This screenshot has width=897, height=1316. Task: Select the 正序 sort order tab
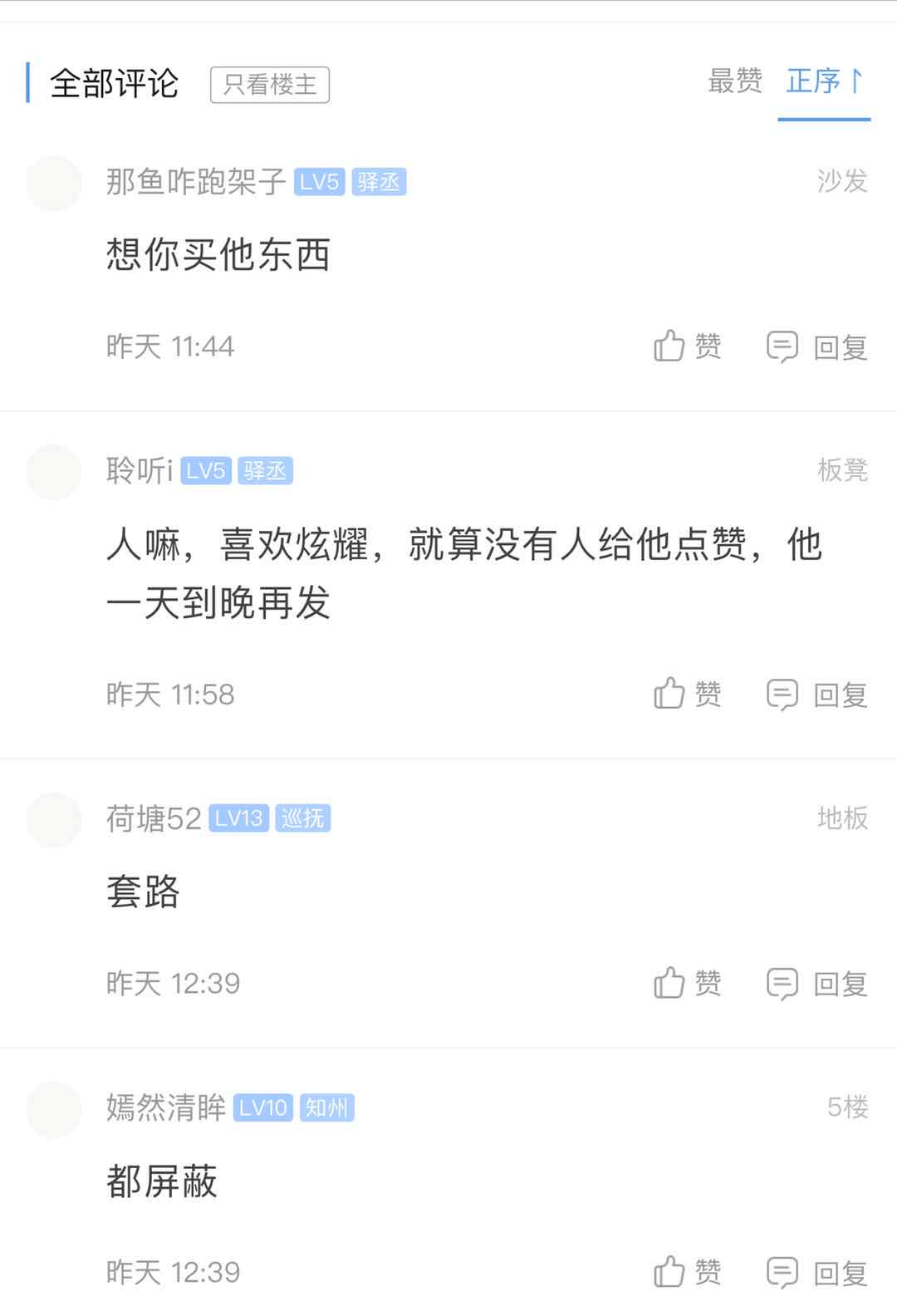pos(824,81)
